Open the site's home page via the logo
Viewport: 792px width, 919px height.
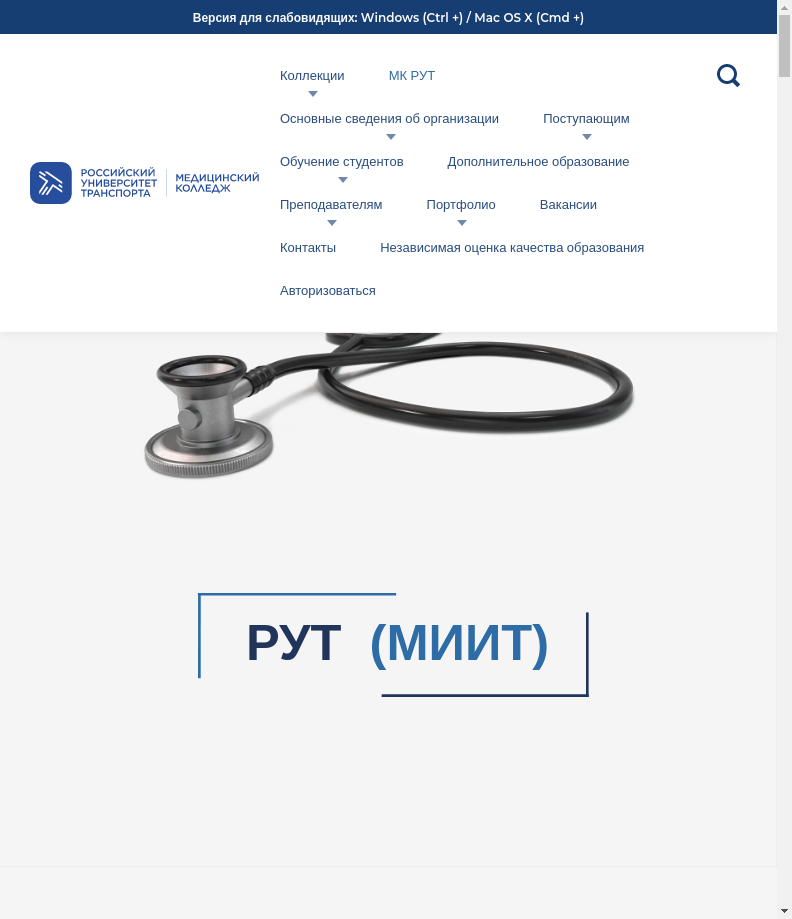click(144, 183)
